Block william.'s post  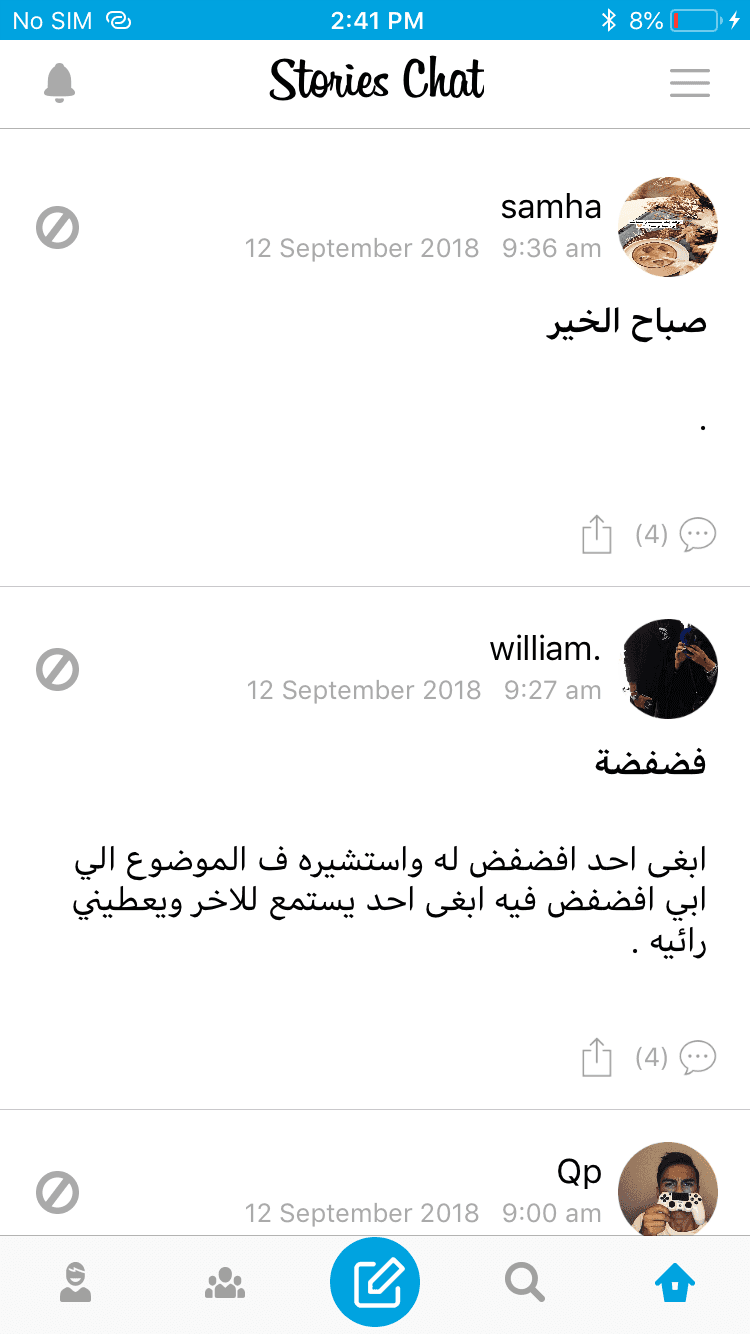click(x=57, y=669)
